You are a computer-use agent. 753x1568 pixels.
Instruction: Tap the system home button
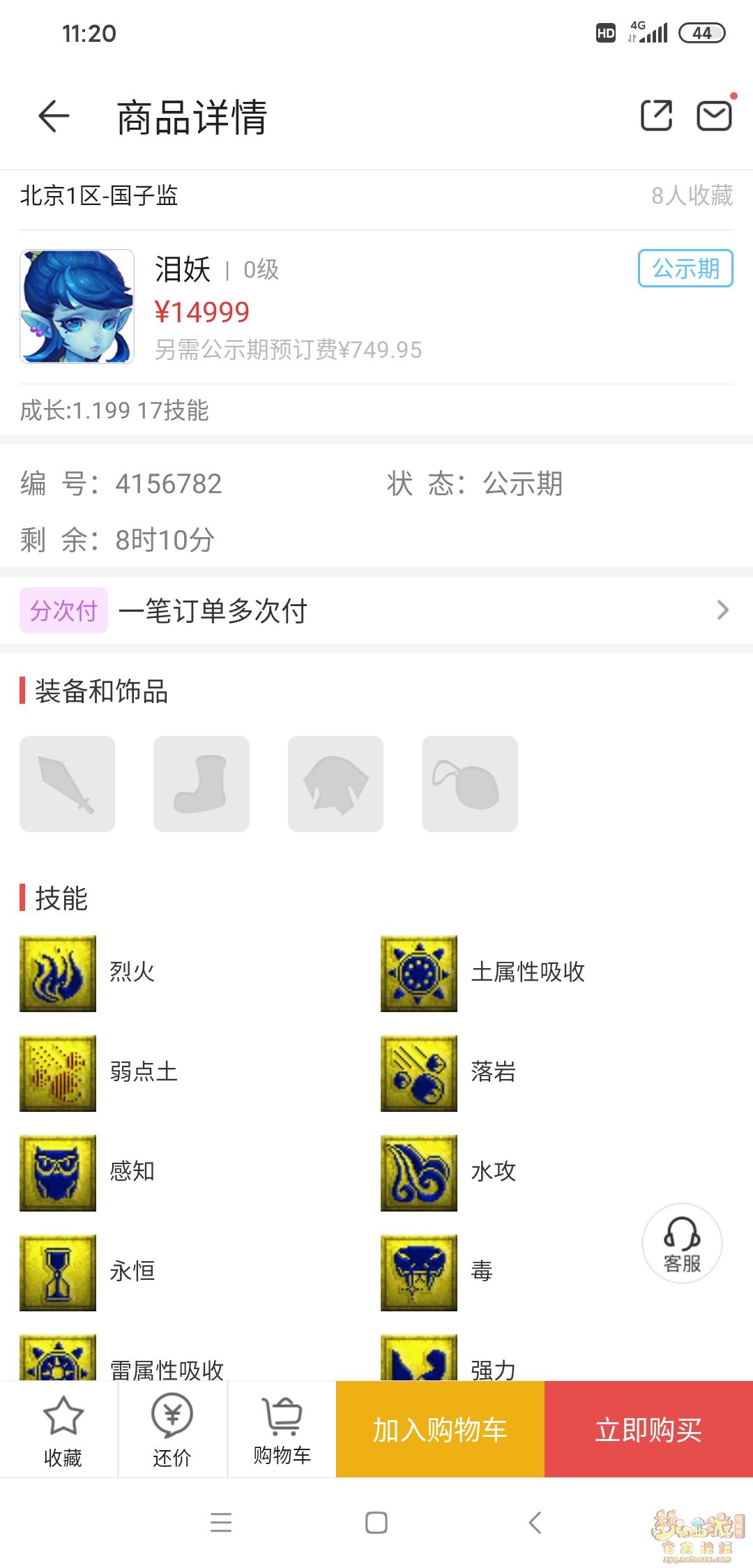(x=376, y=1523)
